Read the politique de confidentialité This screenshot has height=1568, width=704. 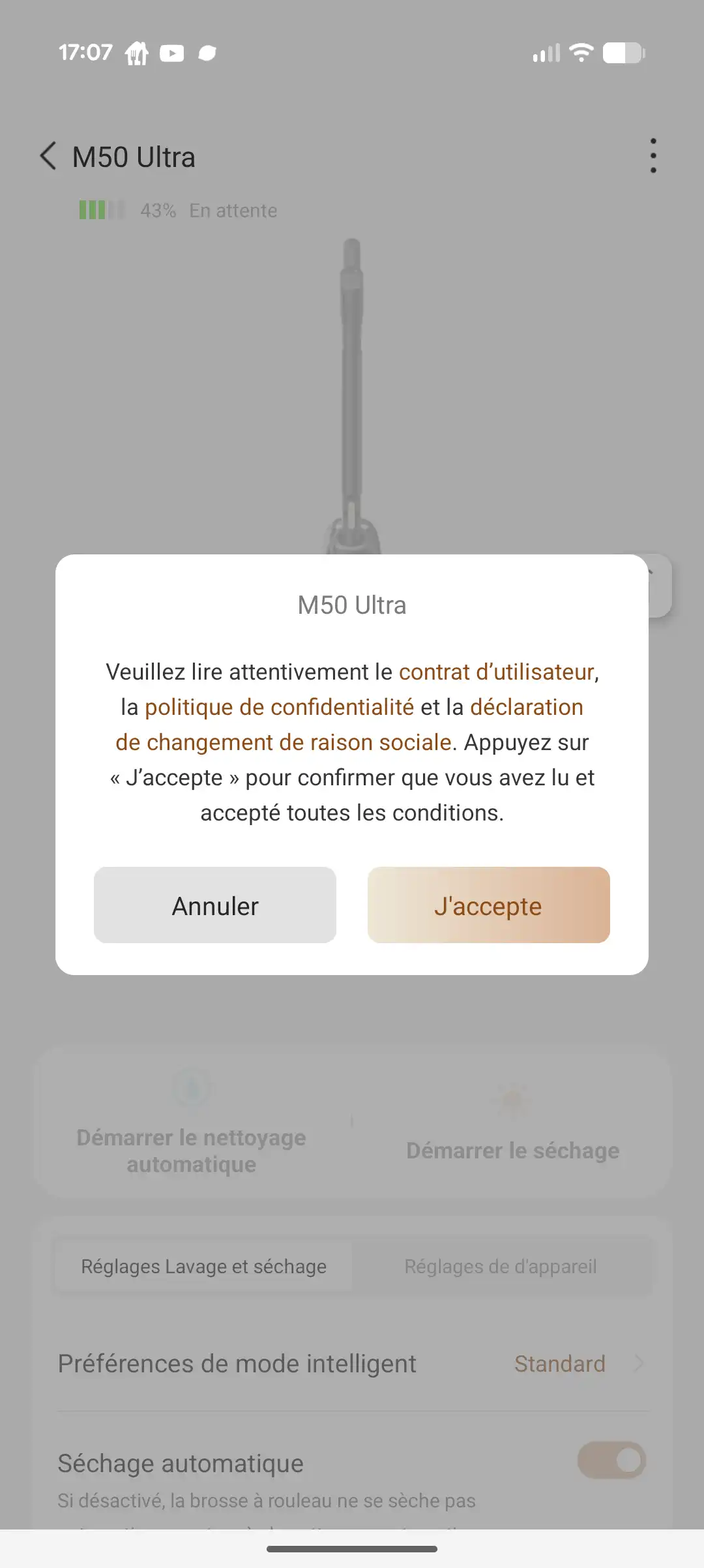click(279, 707)
